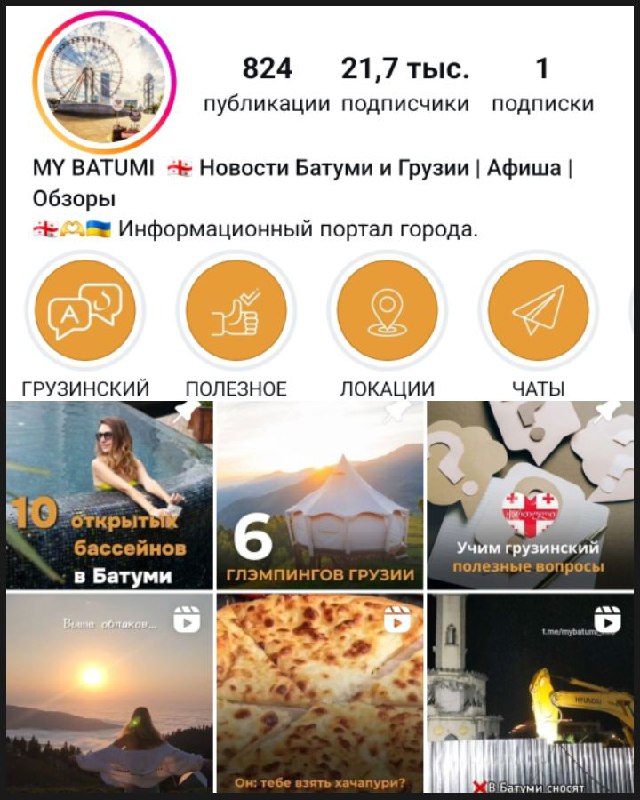Viewport: 640px width, 800px height.
Task: Play the sunset above clouds reel
Action: [108, 695]
